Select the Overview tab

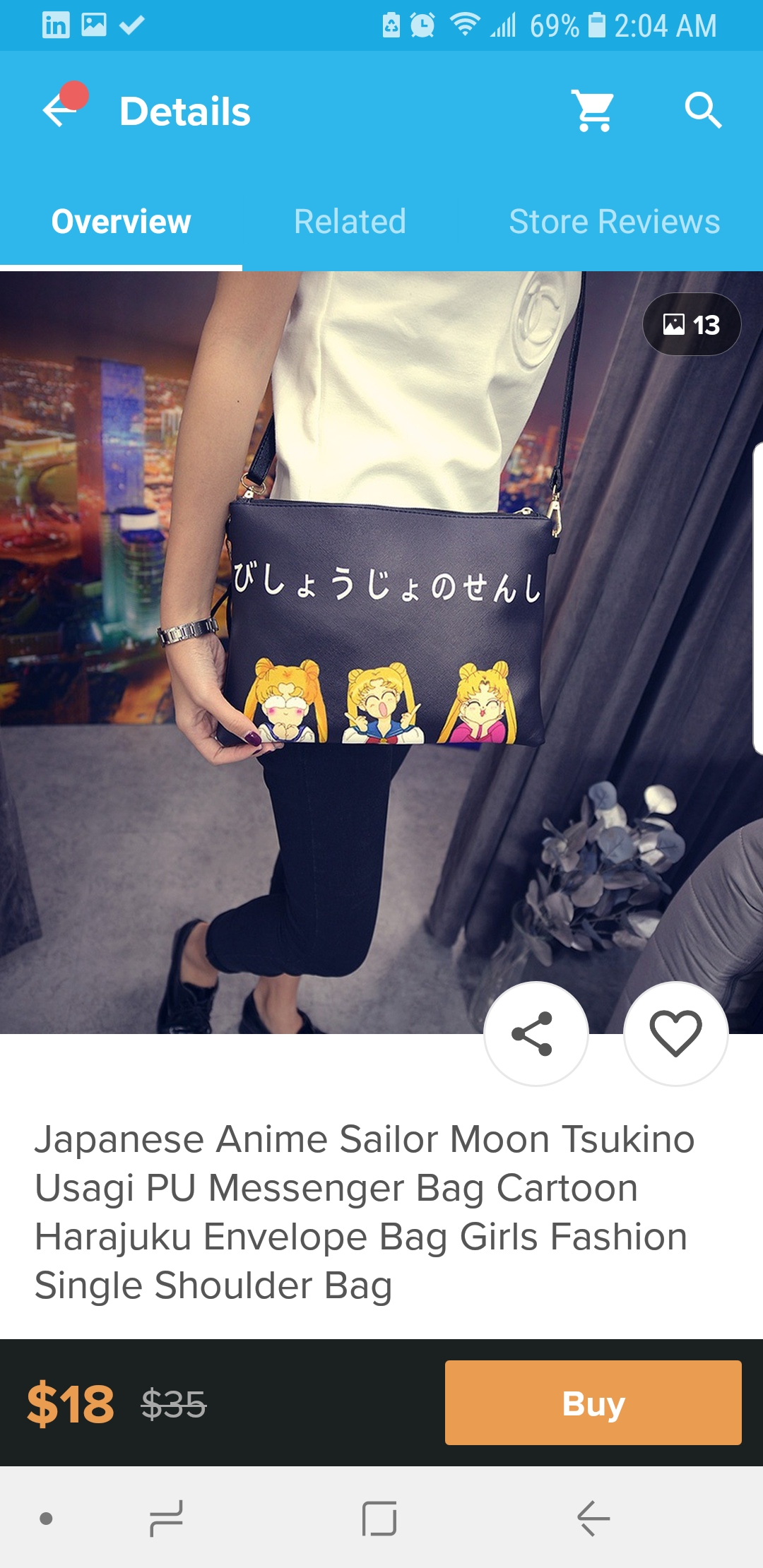pyautogui.click(x=121, y=222)
